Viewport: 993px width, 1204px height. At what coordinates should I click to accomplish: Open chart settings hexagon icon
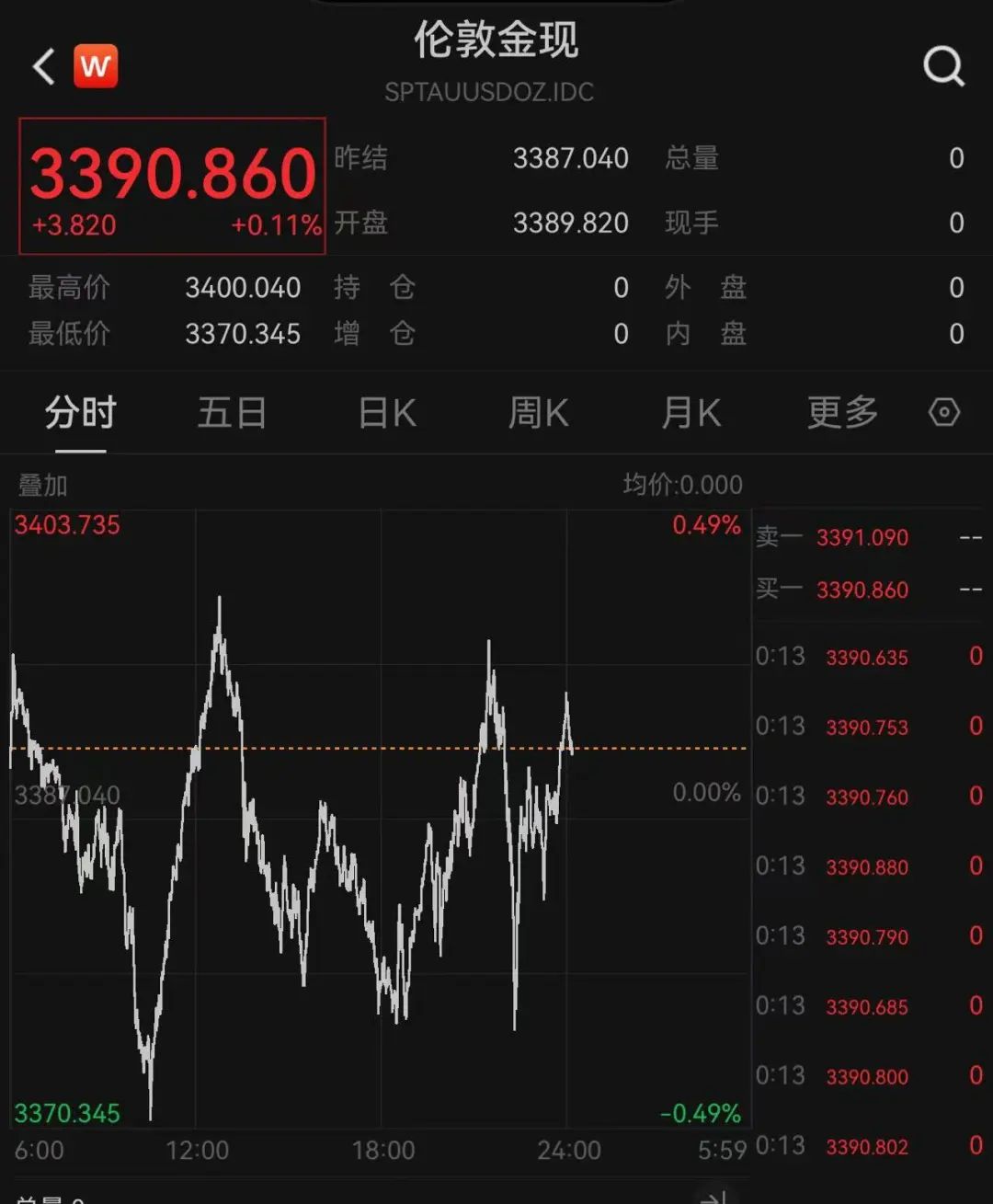944,412
